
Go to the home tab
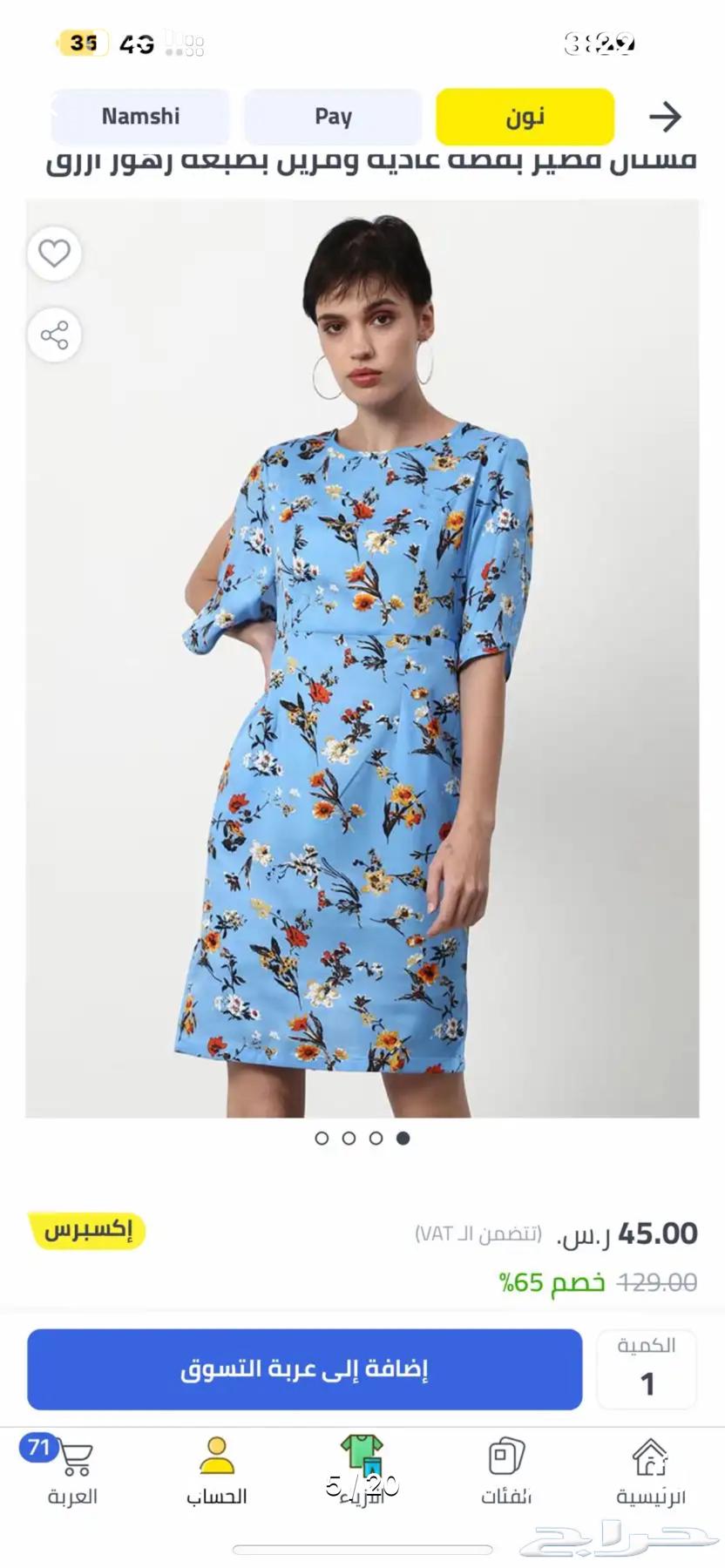pyautogui.click(x=650, y=1471)
